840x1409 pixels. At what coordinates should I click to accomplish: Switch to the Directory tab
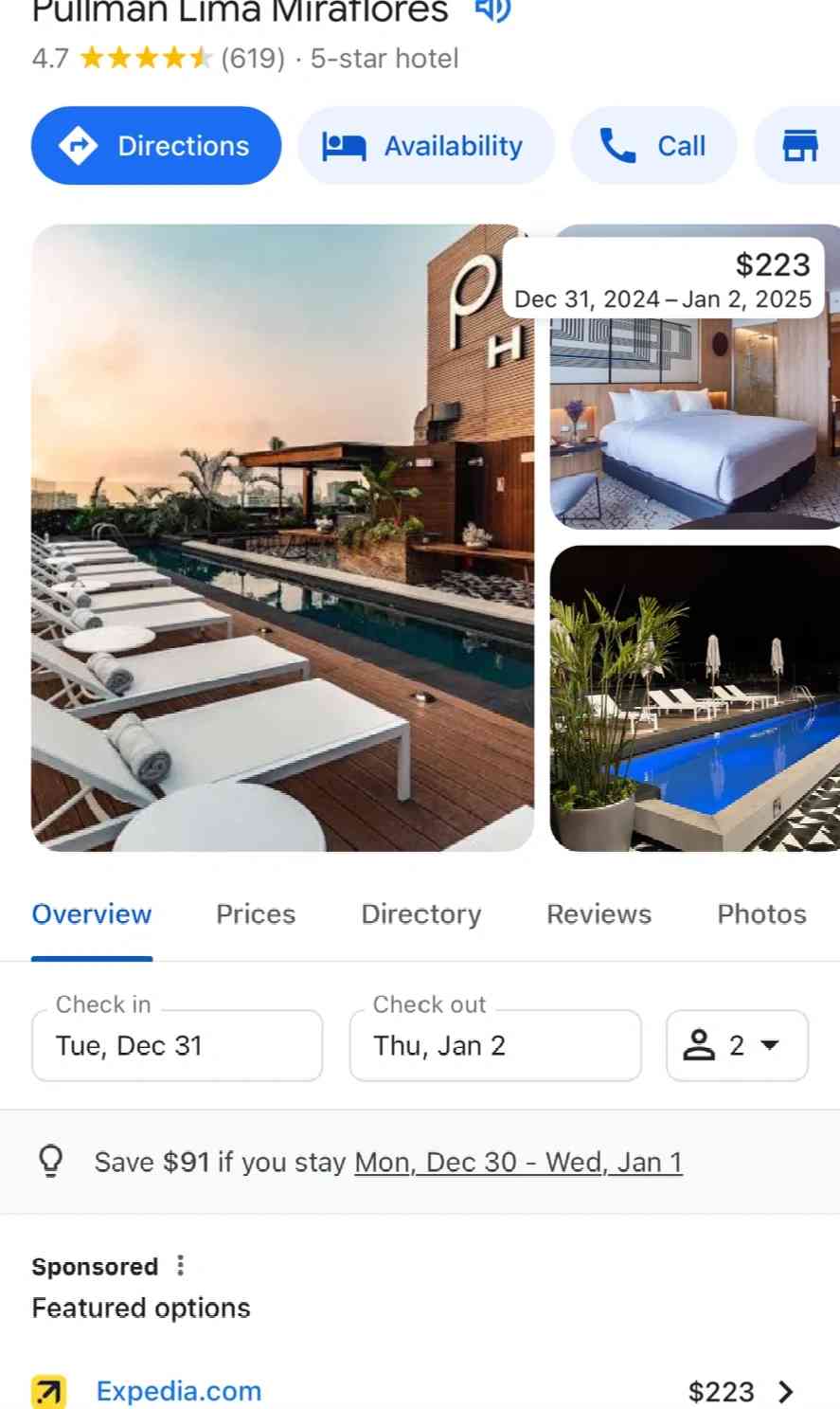(x=421, y=914)
